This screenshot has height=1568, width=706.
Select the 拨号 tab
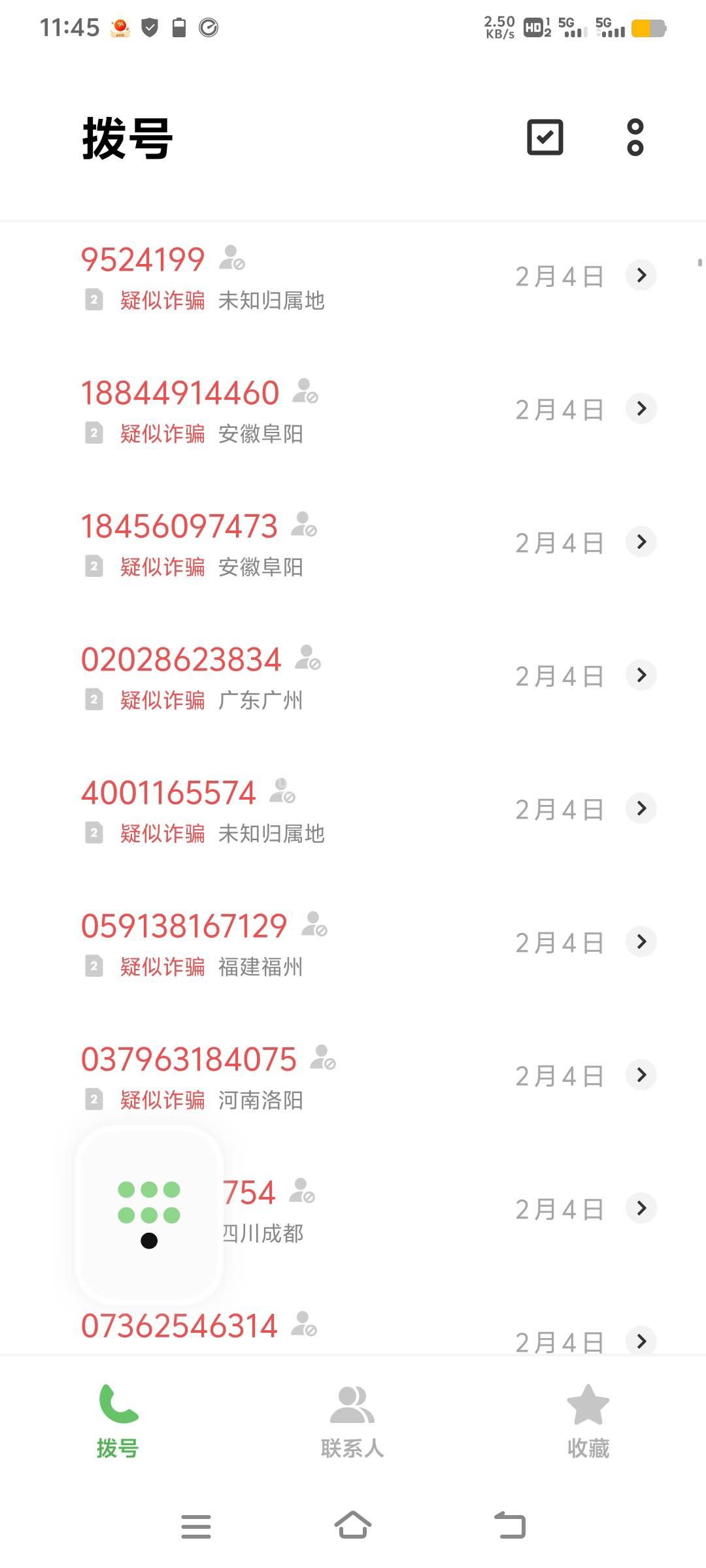coord(118,1422)
